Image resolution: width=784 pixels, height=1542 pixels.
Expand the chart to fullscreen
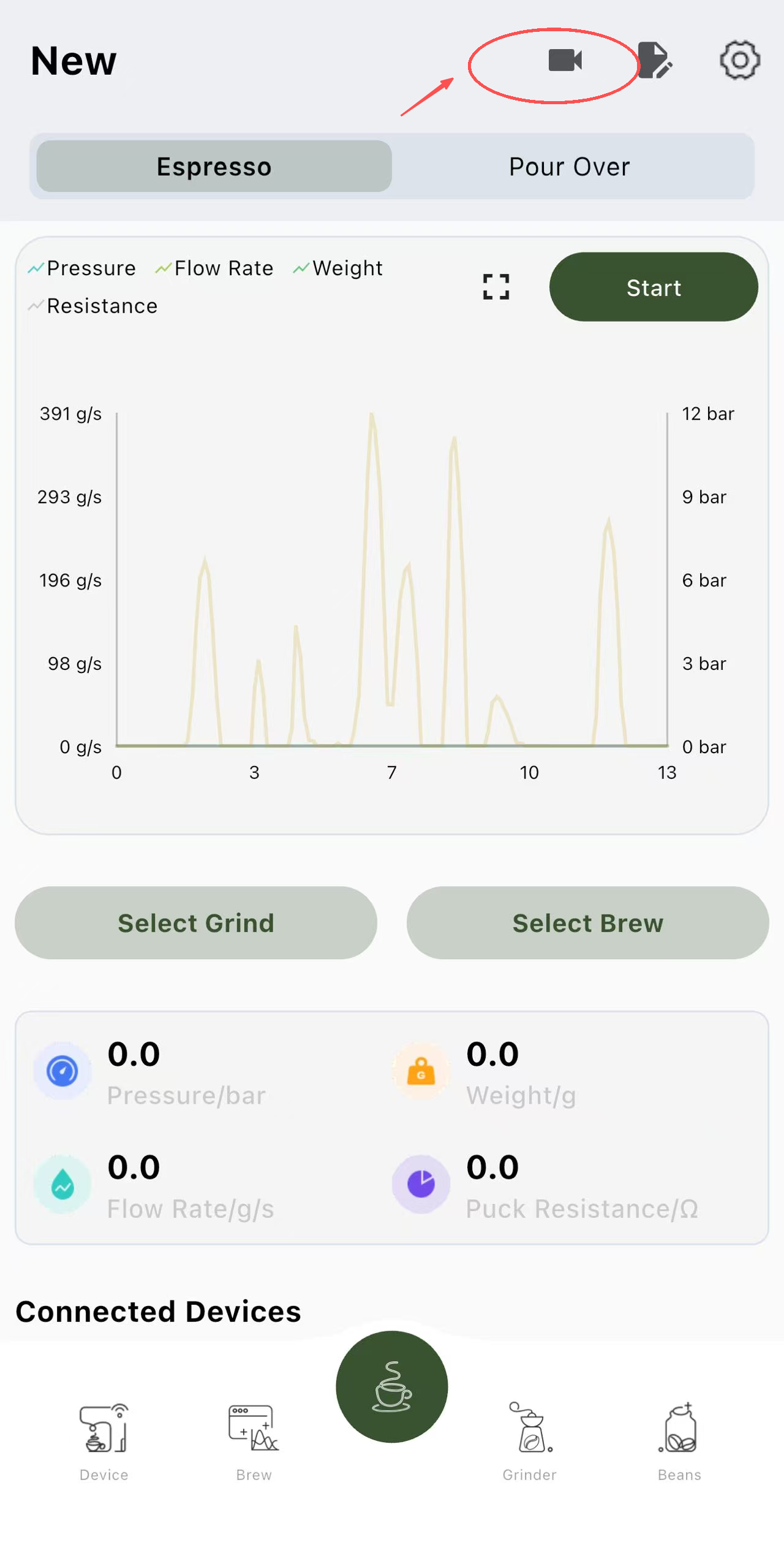[496, 287]
